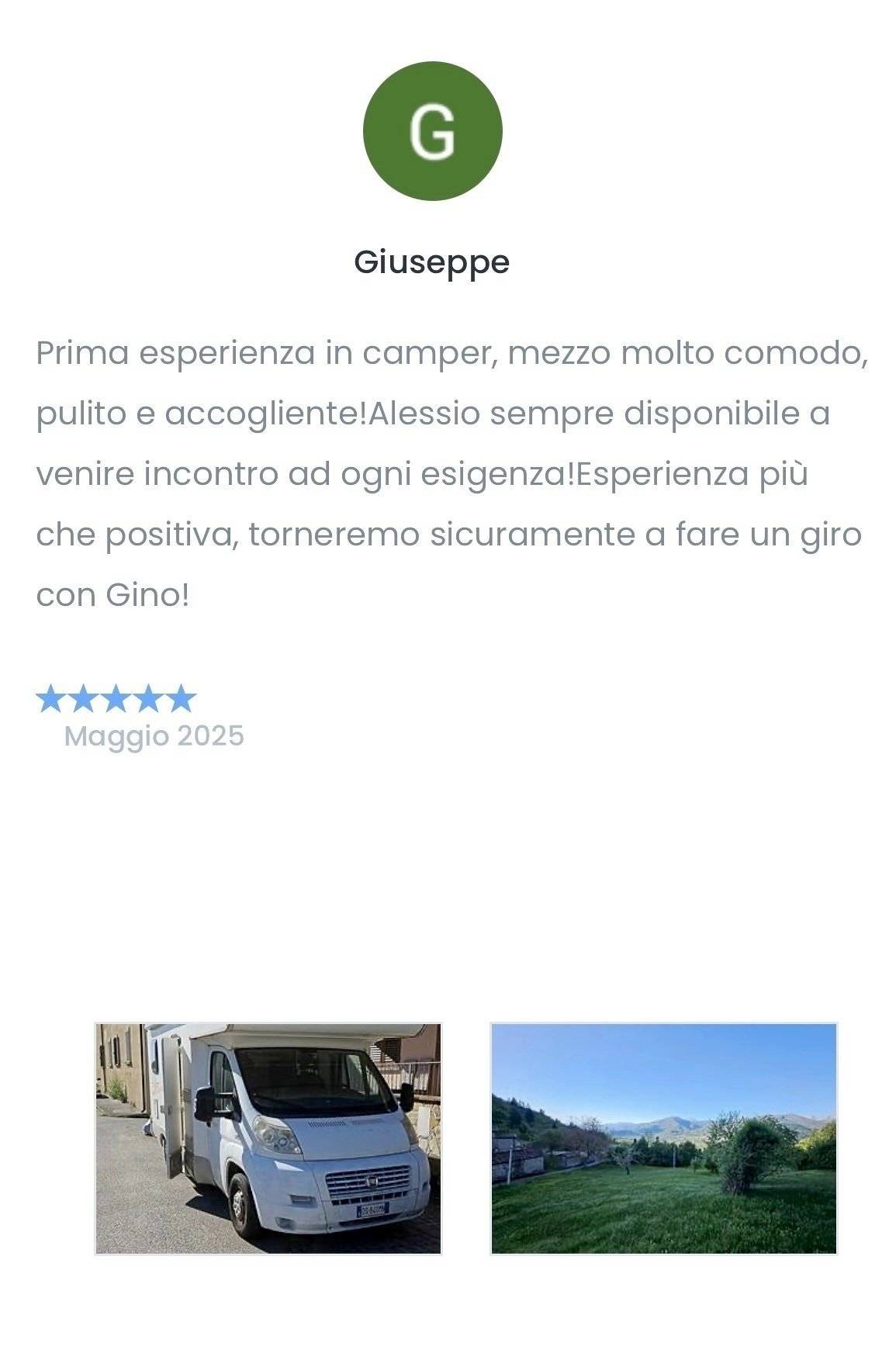View the green meadow landscape photo
The height and width of the screenshot is (1367, 896).
pyautogui.click(x=664, y=1138)
